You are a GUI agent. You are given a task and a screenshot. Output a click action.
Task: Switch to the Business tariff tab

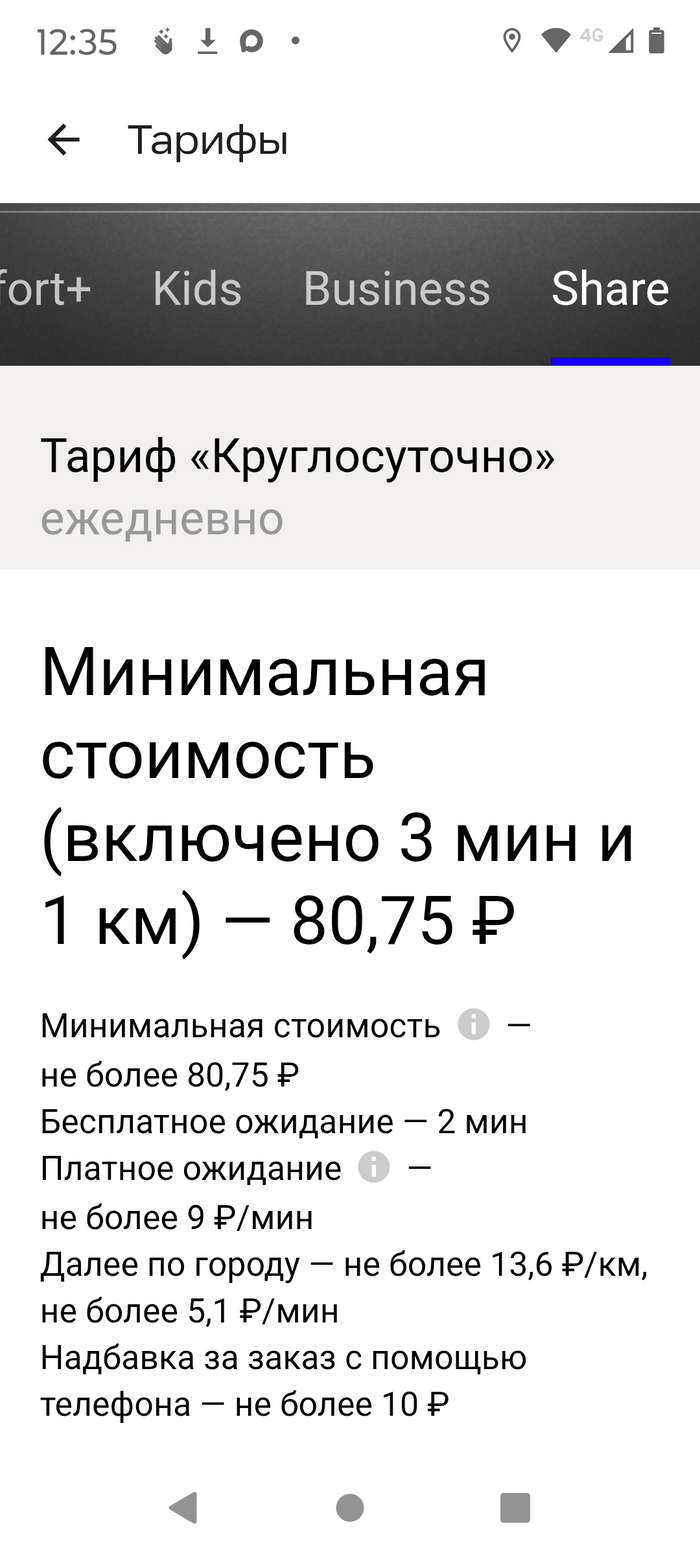tap(396, 289)
